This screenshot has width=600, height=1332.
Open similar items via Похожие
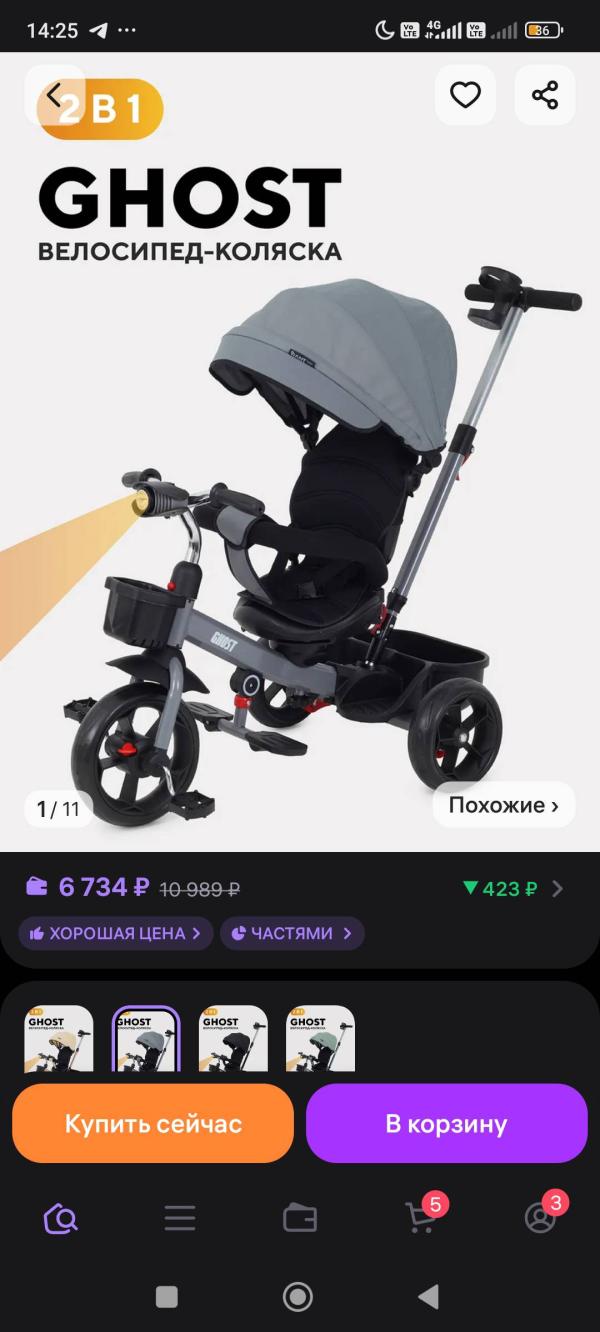(x=503, y=805)
